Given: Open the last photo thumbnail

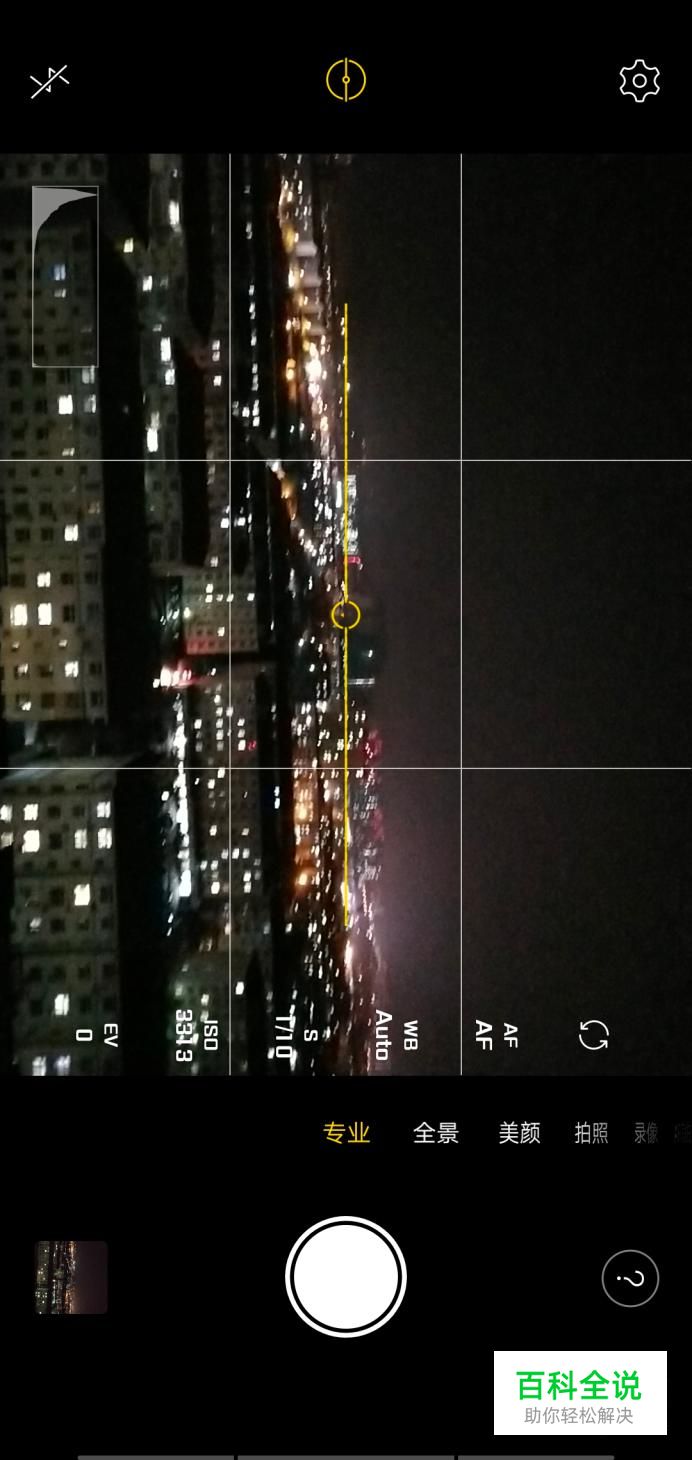Looking at the screenshot, I should pyautogui.click(x=72, y=1277).
